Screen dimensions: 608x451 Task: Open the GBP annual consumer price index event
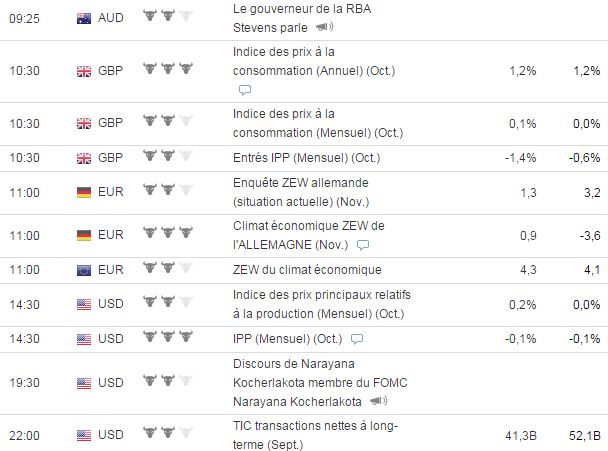click(310, 62)
